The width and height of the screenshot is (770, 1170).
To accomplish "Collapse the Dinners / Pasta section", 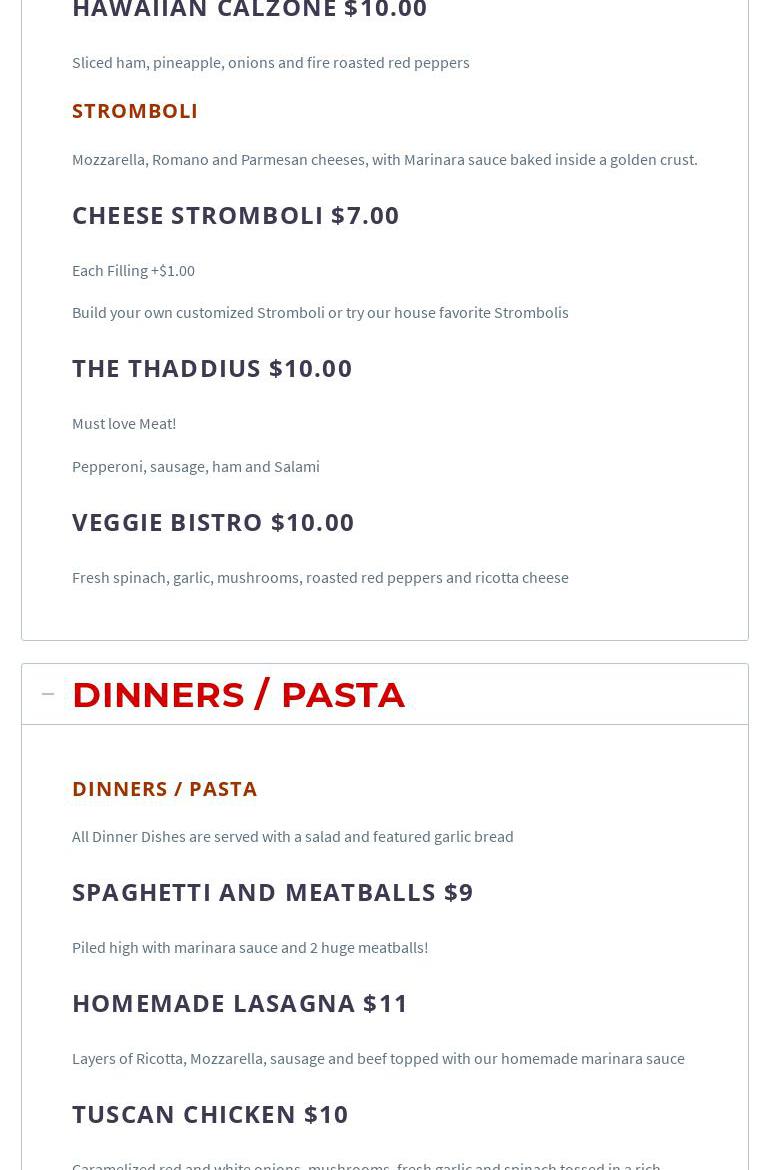I will (48, 694).
